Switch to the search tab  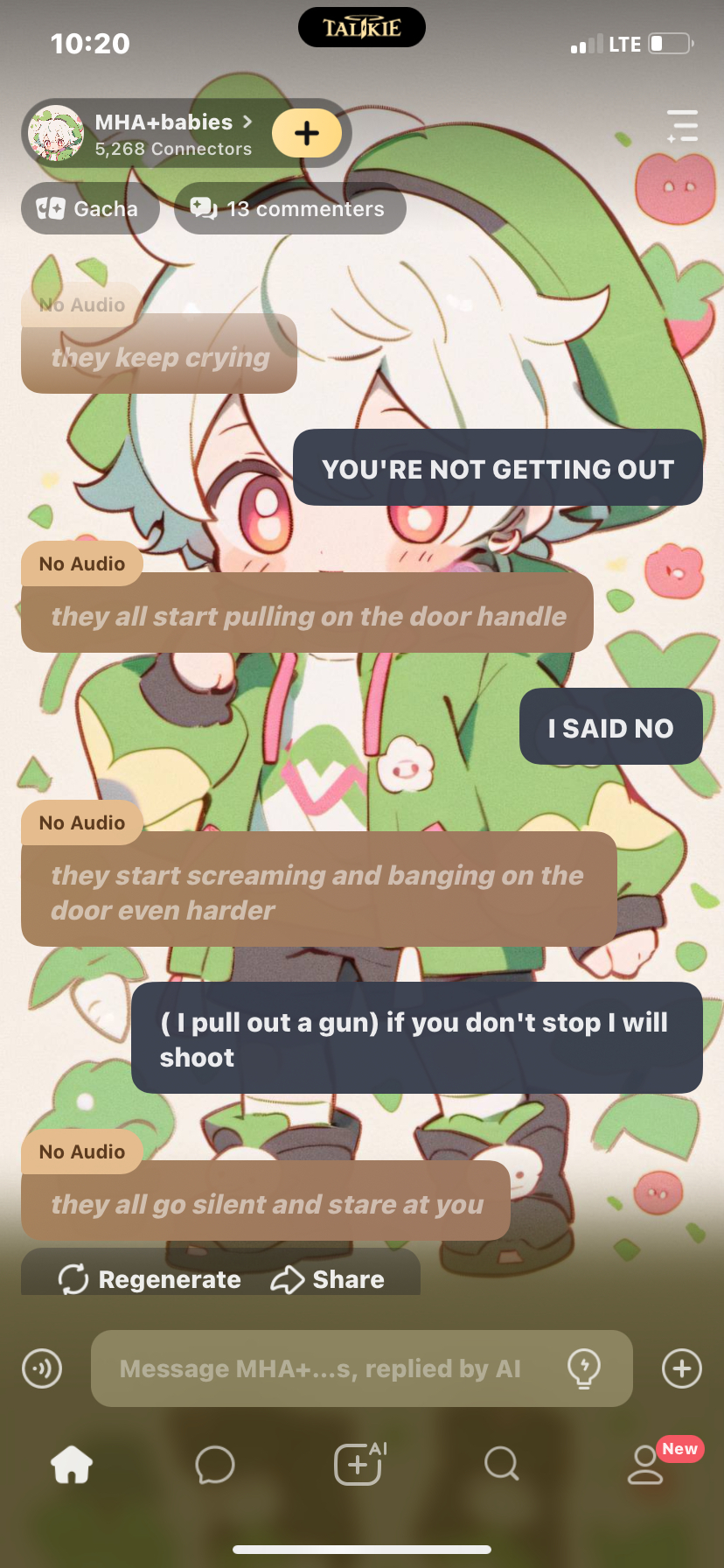pyautogui.click(x=501, y=1463)
